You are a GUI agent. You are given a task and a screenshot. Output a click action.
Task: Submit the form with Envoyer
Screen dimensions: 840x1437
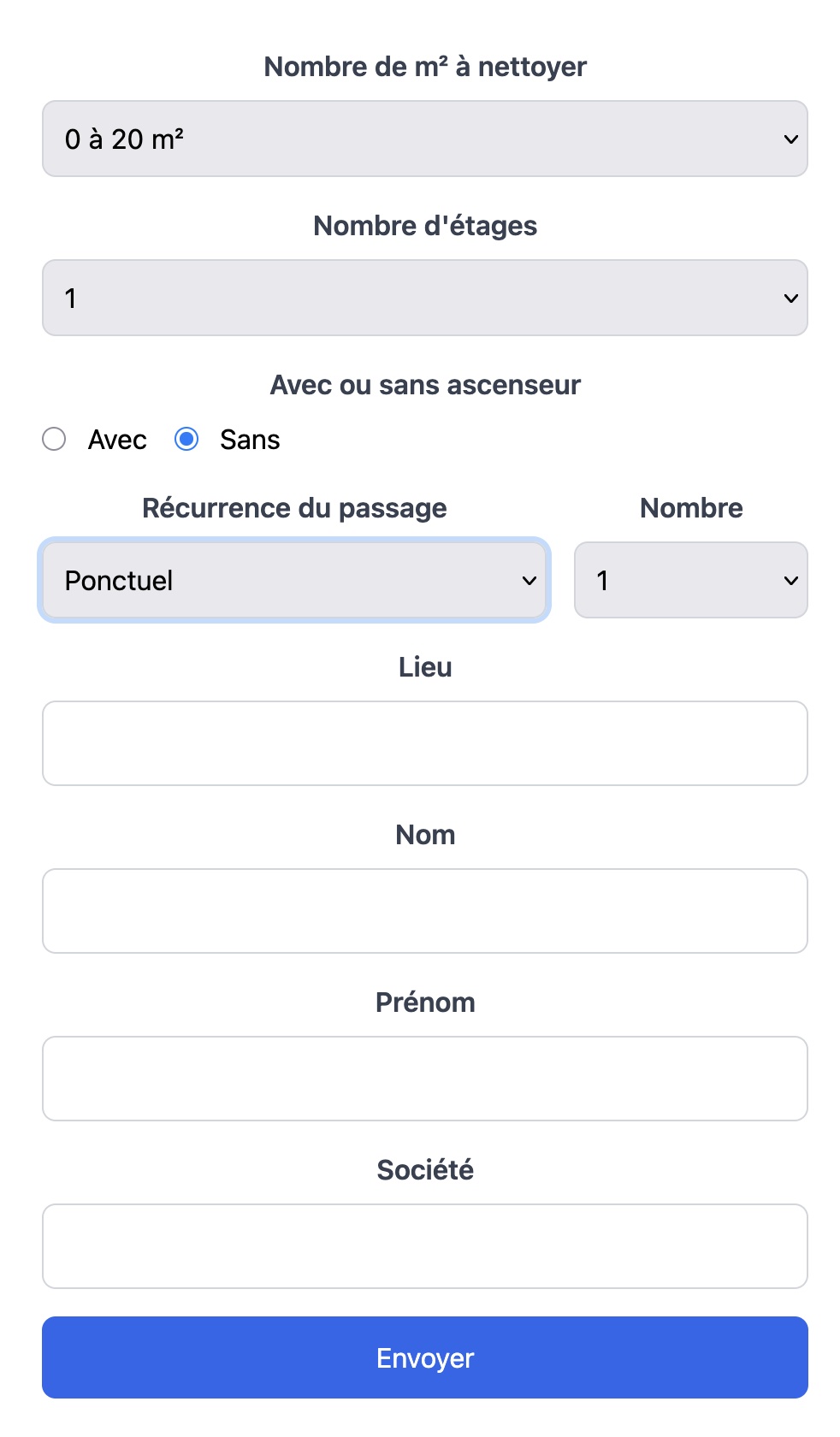425,1358
